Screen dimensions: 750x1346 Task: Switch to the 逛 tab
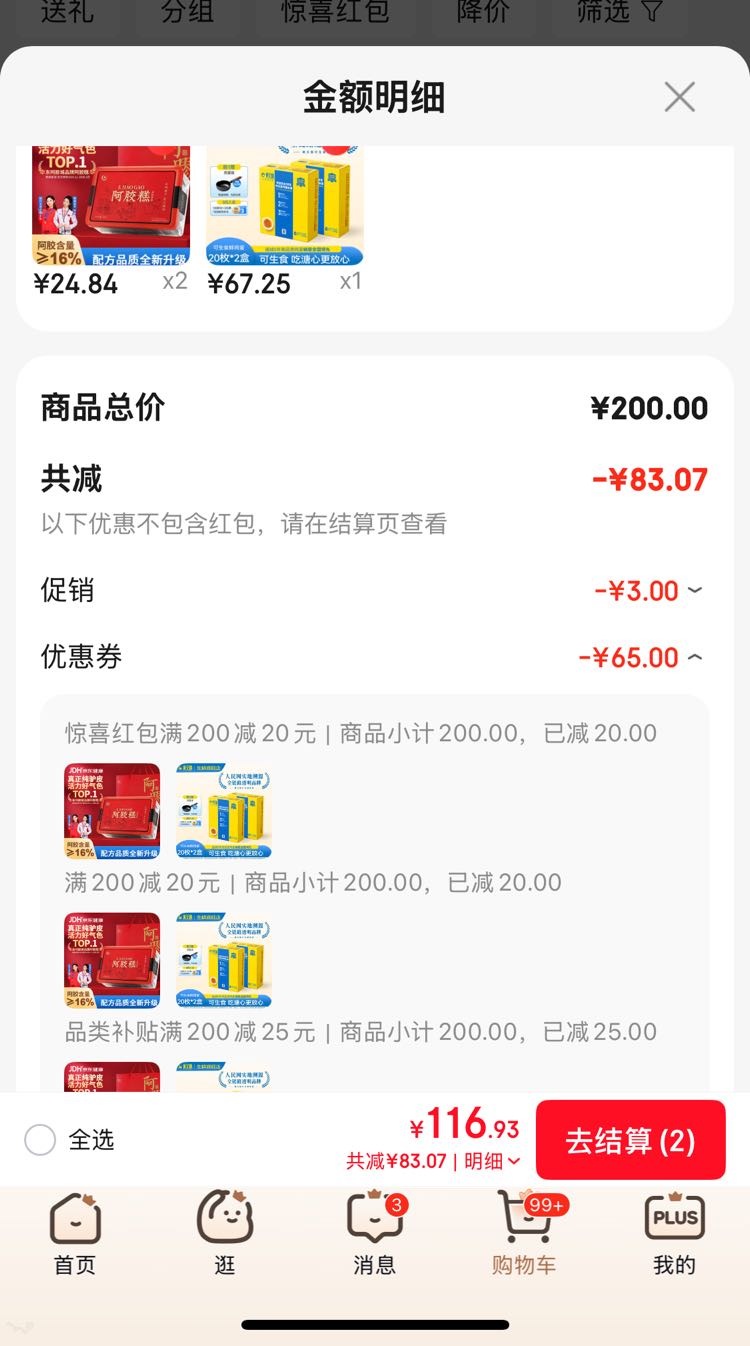point(225,1233)
